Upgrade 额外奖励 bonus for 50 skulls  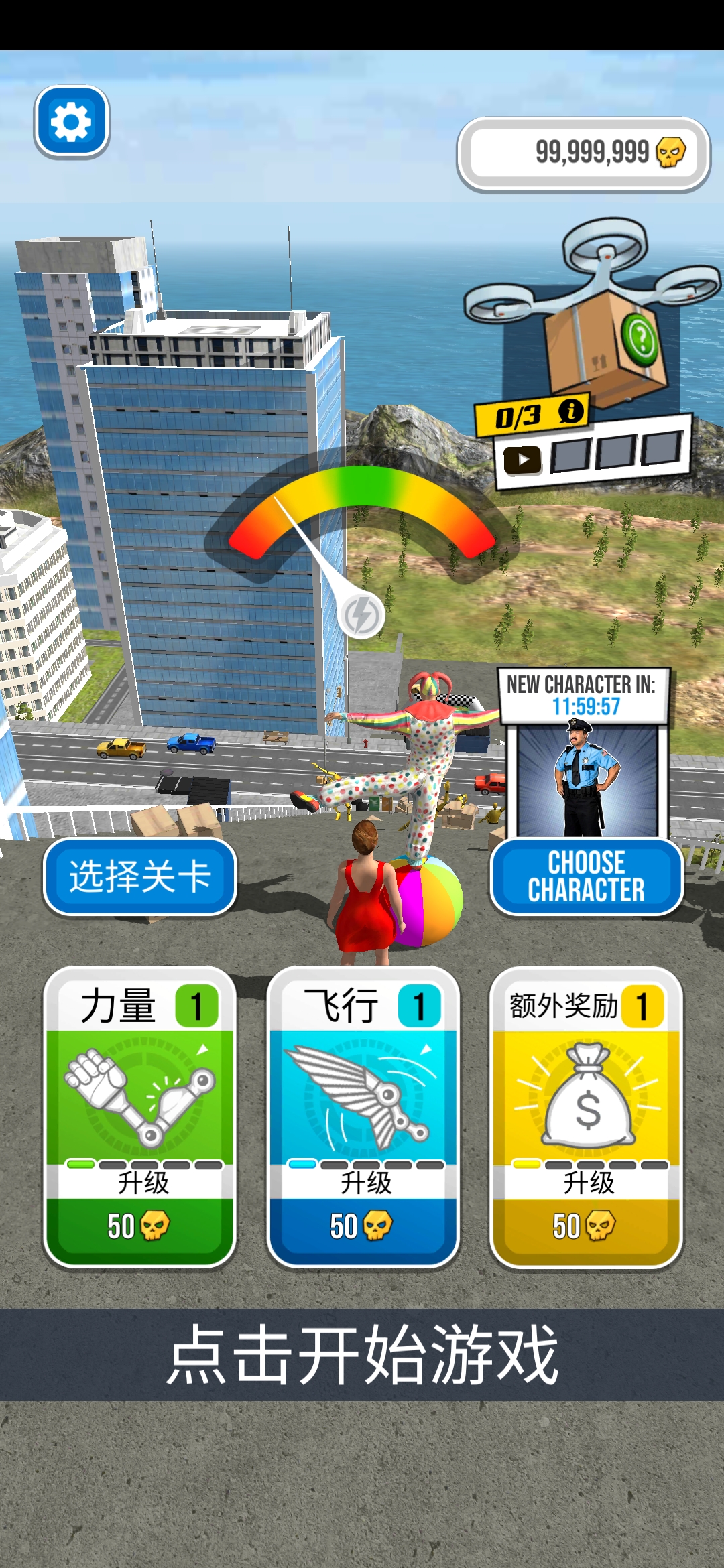point(586,1226)
